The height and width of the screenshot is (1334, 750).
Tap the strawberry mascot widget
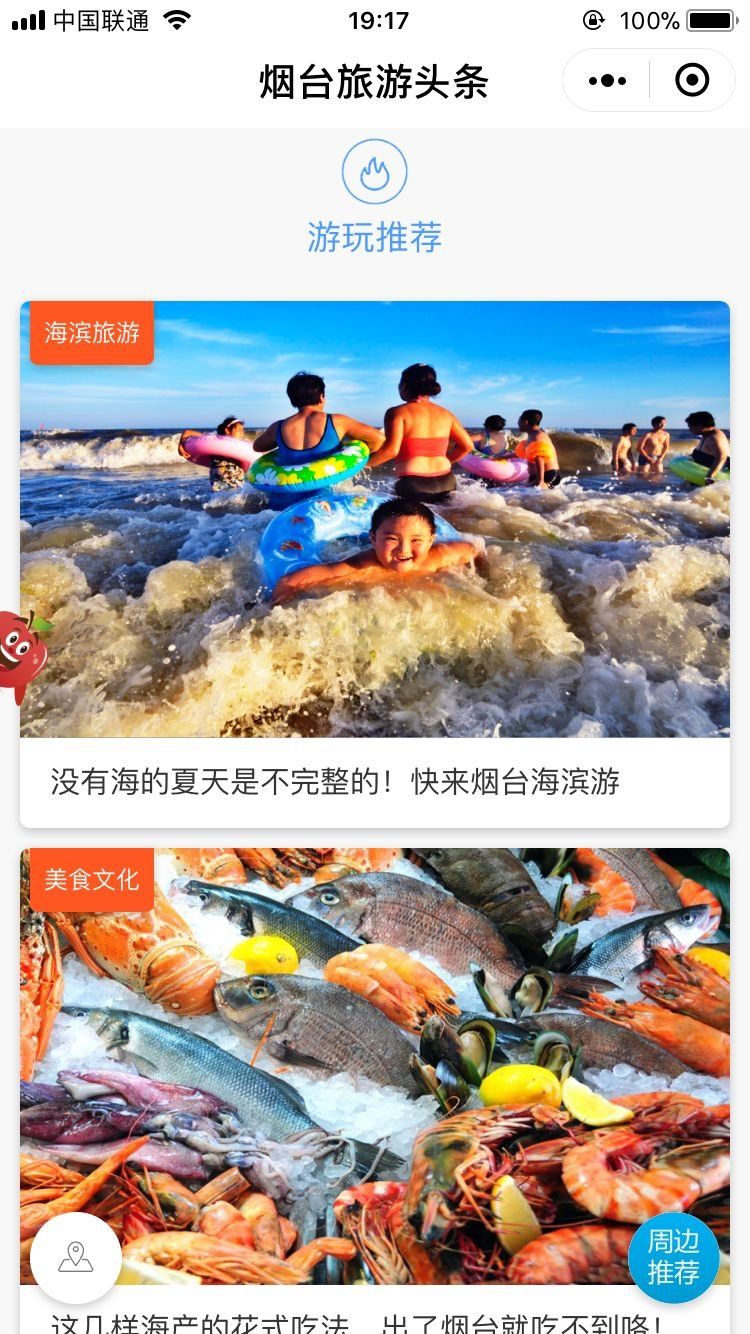20,655
